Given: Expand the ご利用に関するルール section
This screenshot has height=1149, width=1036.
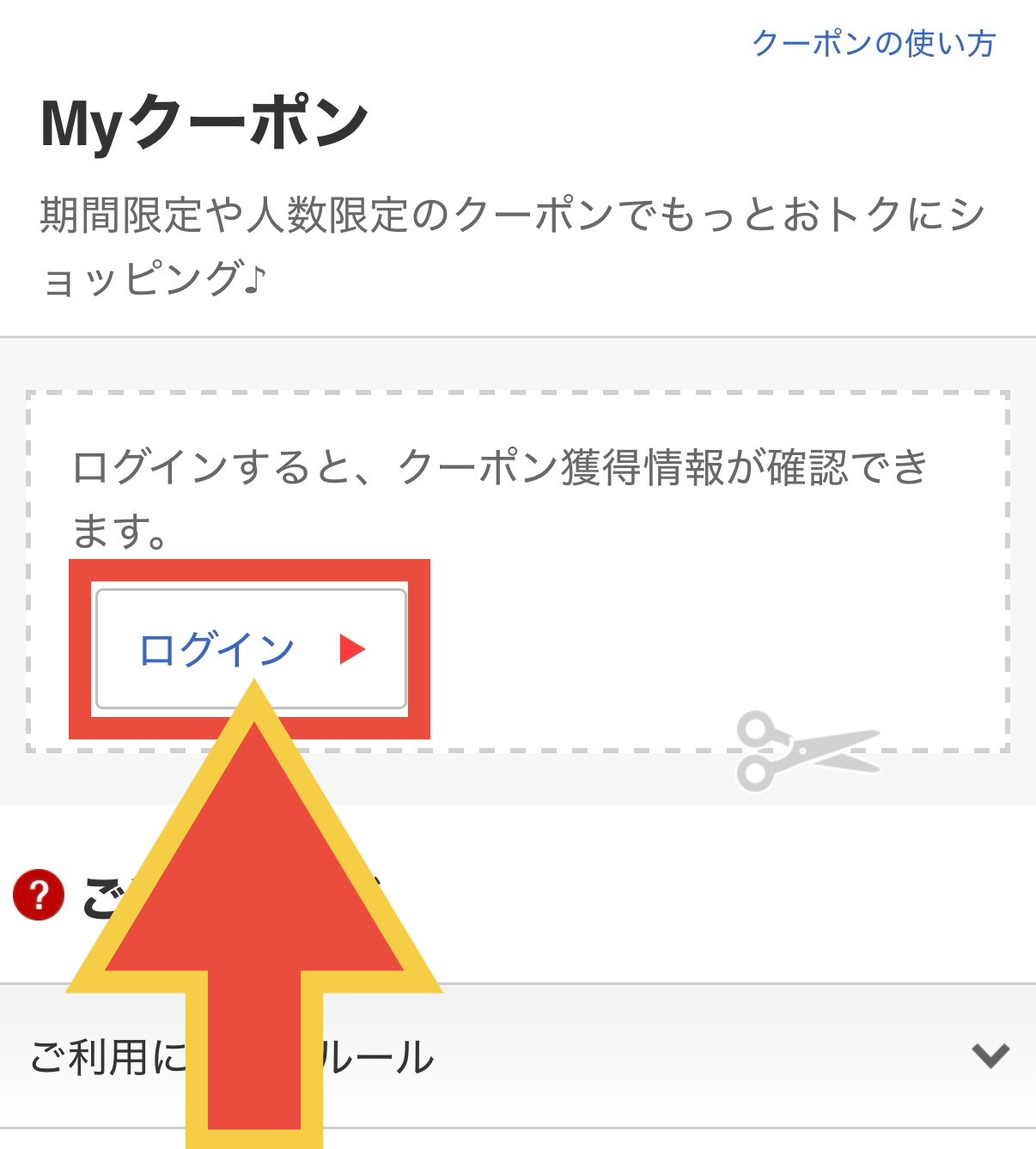Looking at the screenshot, I should (990, 1055).
